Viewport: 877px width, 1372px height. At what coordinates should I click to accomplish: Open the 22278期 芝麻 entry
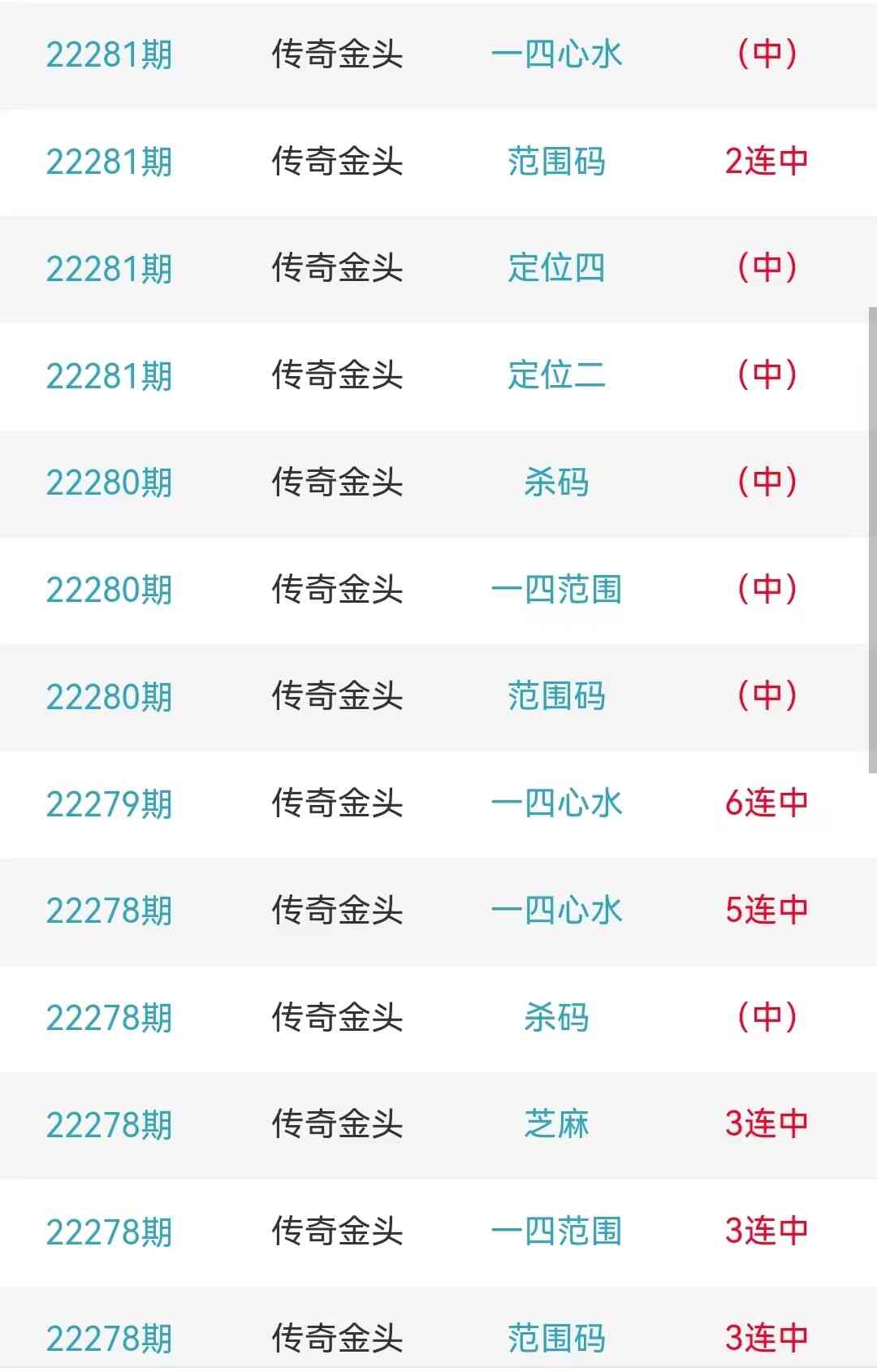click(x=556, y=1125)
